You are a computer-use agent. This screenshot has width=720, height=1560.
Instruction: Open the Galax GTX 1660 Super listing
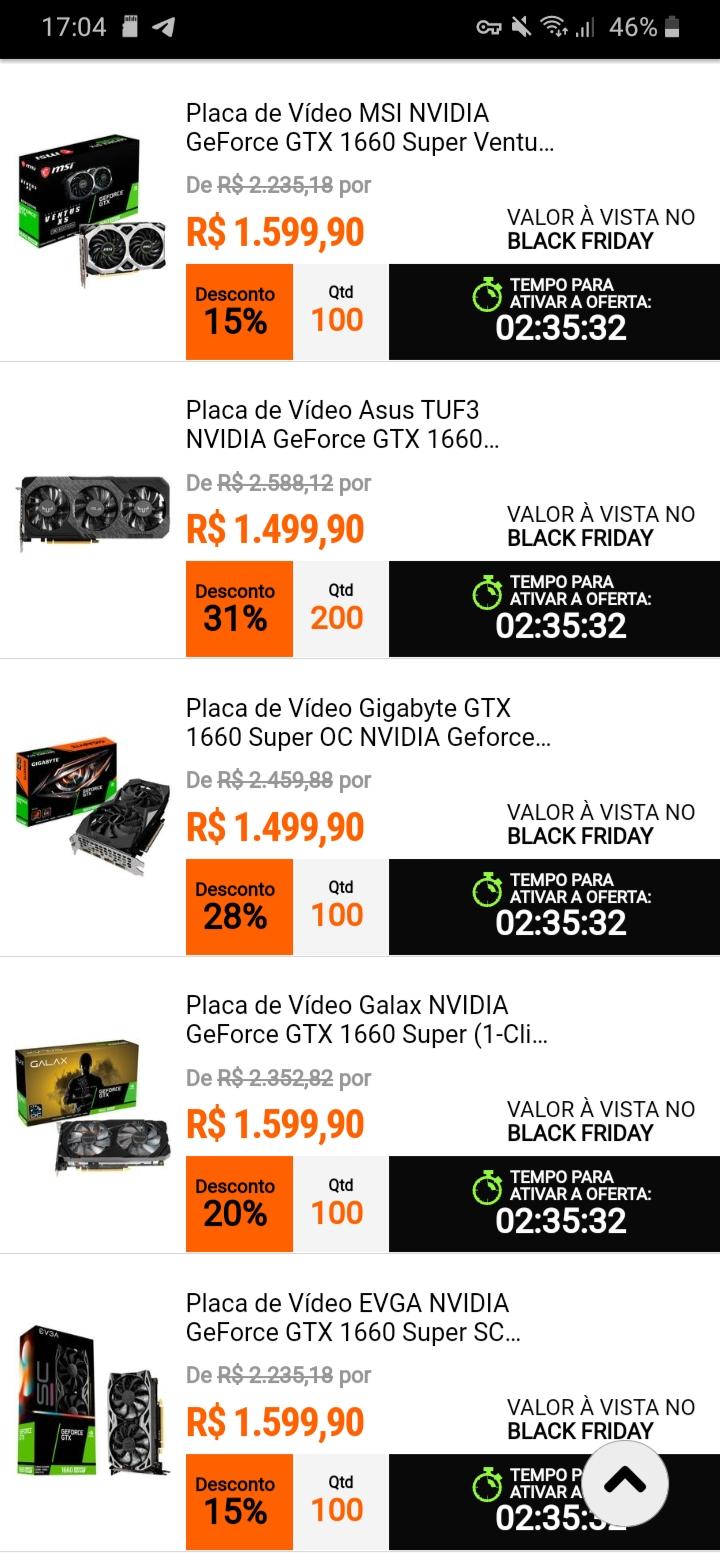point(367,1020)
